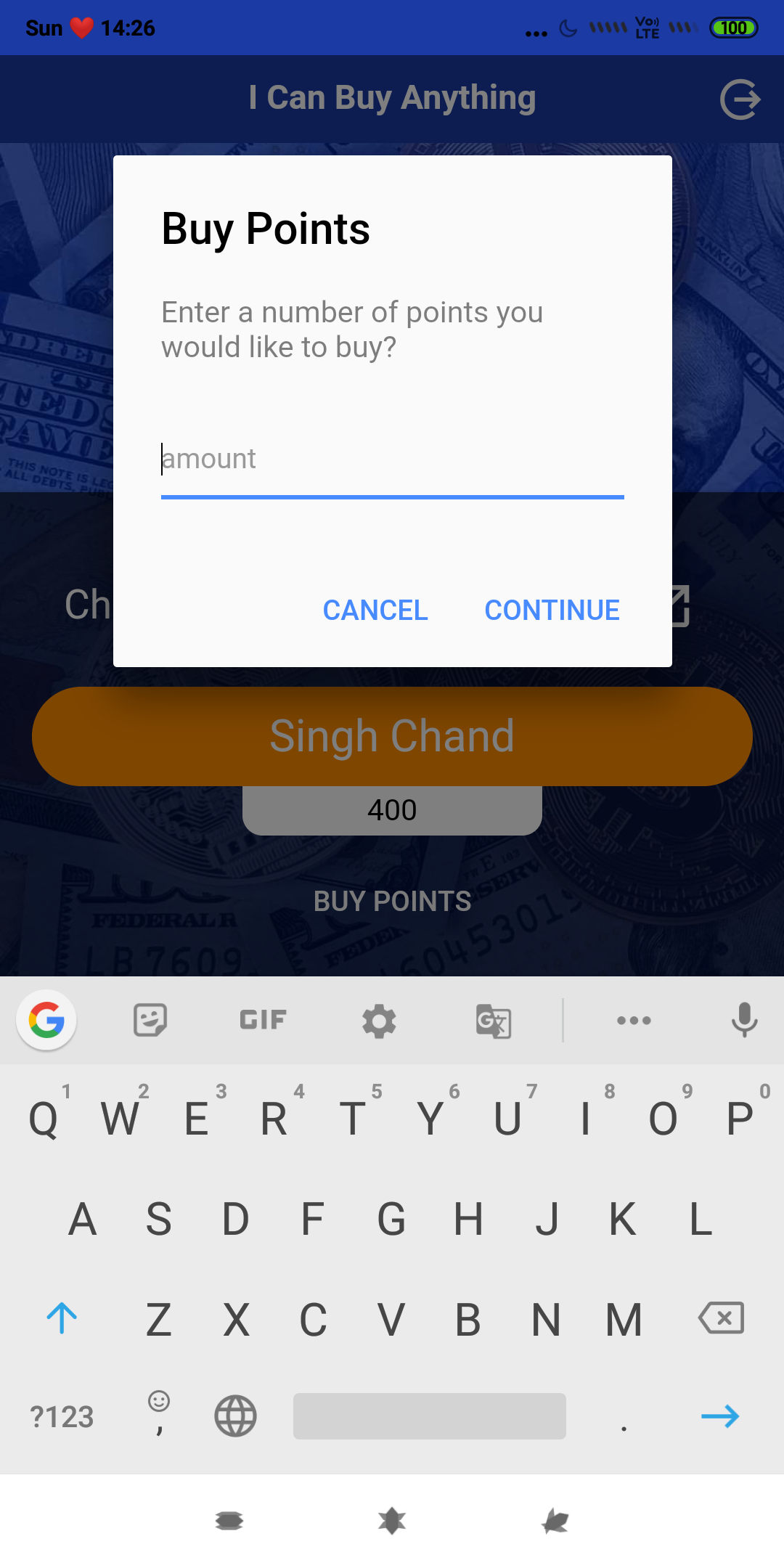Tap the BUY POINTS label
Screen dimensions: 784x1568
pos(392,901)
